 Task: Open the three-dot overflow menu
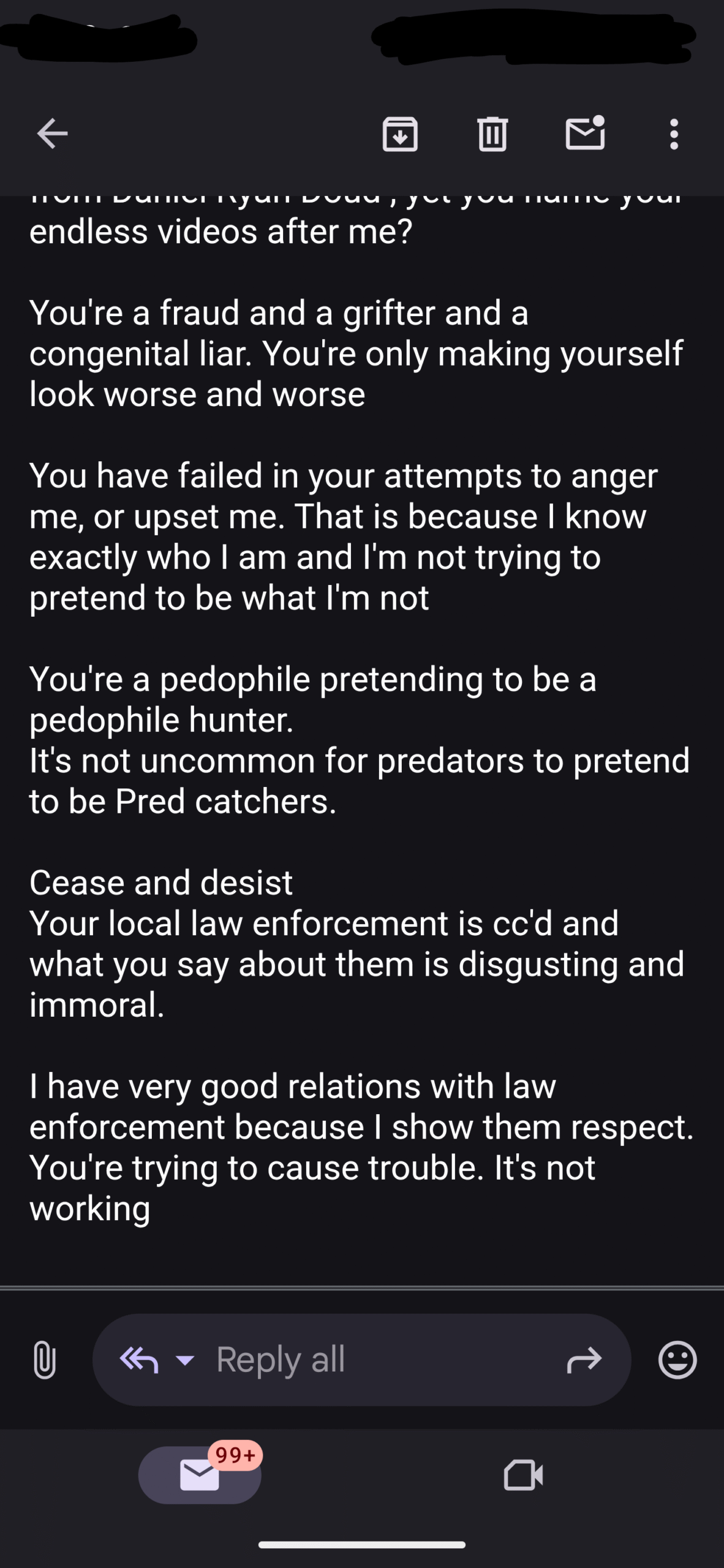point(674,134)
